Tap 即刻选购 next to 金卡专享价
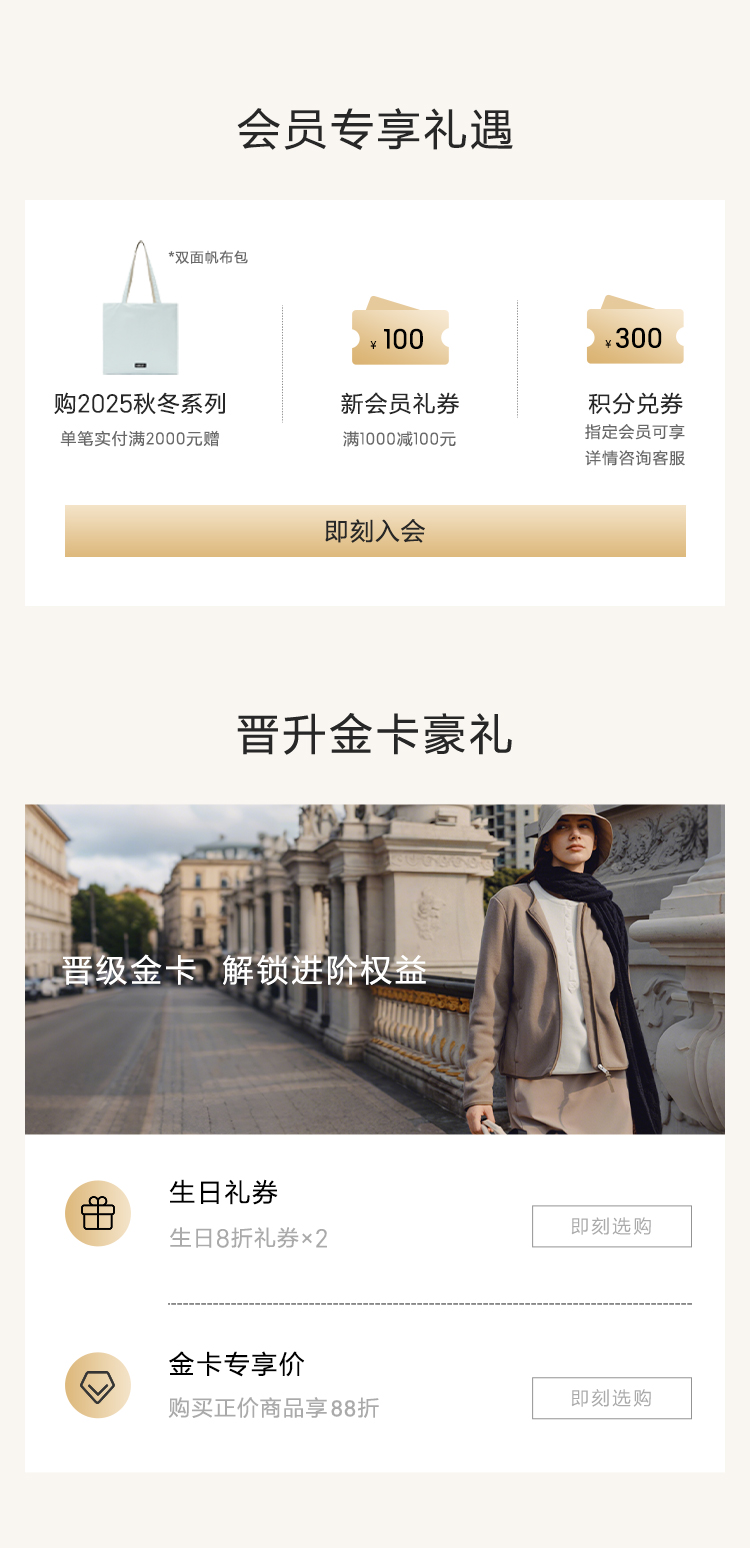This screenshot has width=750, height=1548. coord(611,1398)
